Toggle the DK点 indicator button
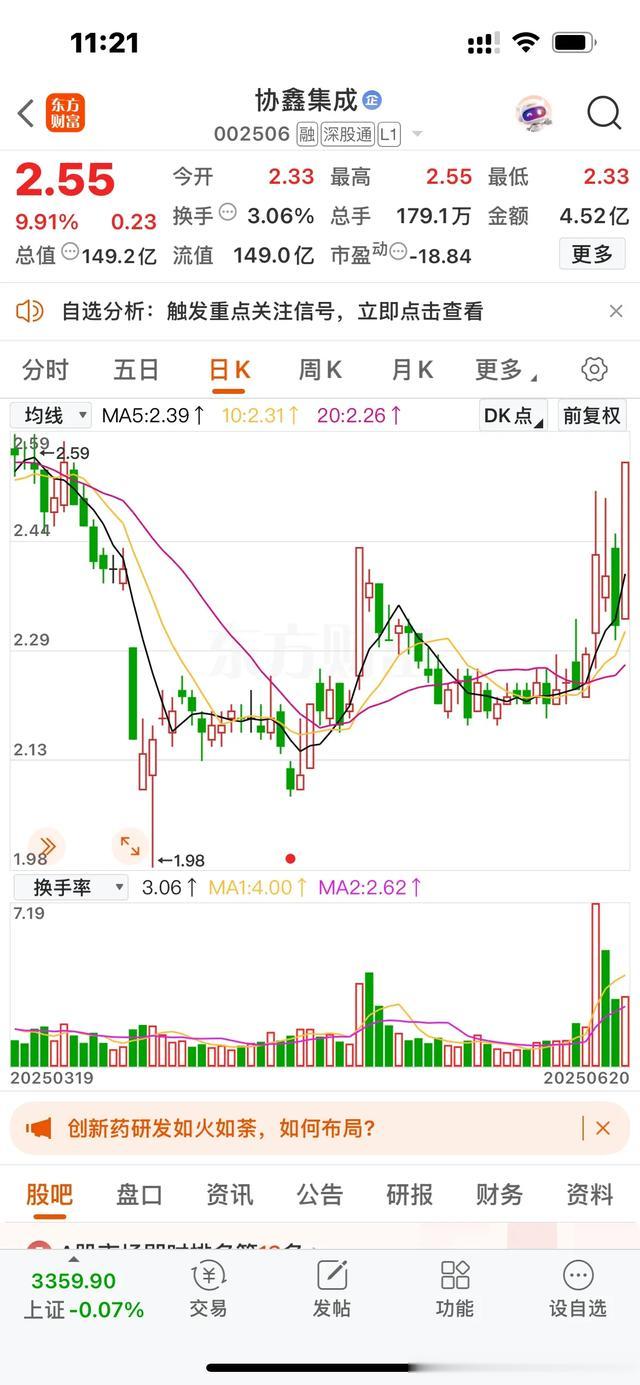The width and height of the screenshot is (640, 1385). tap(514, 415)
